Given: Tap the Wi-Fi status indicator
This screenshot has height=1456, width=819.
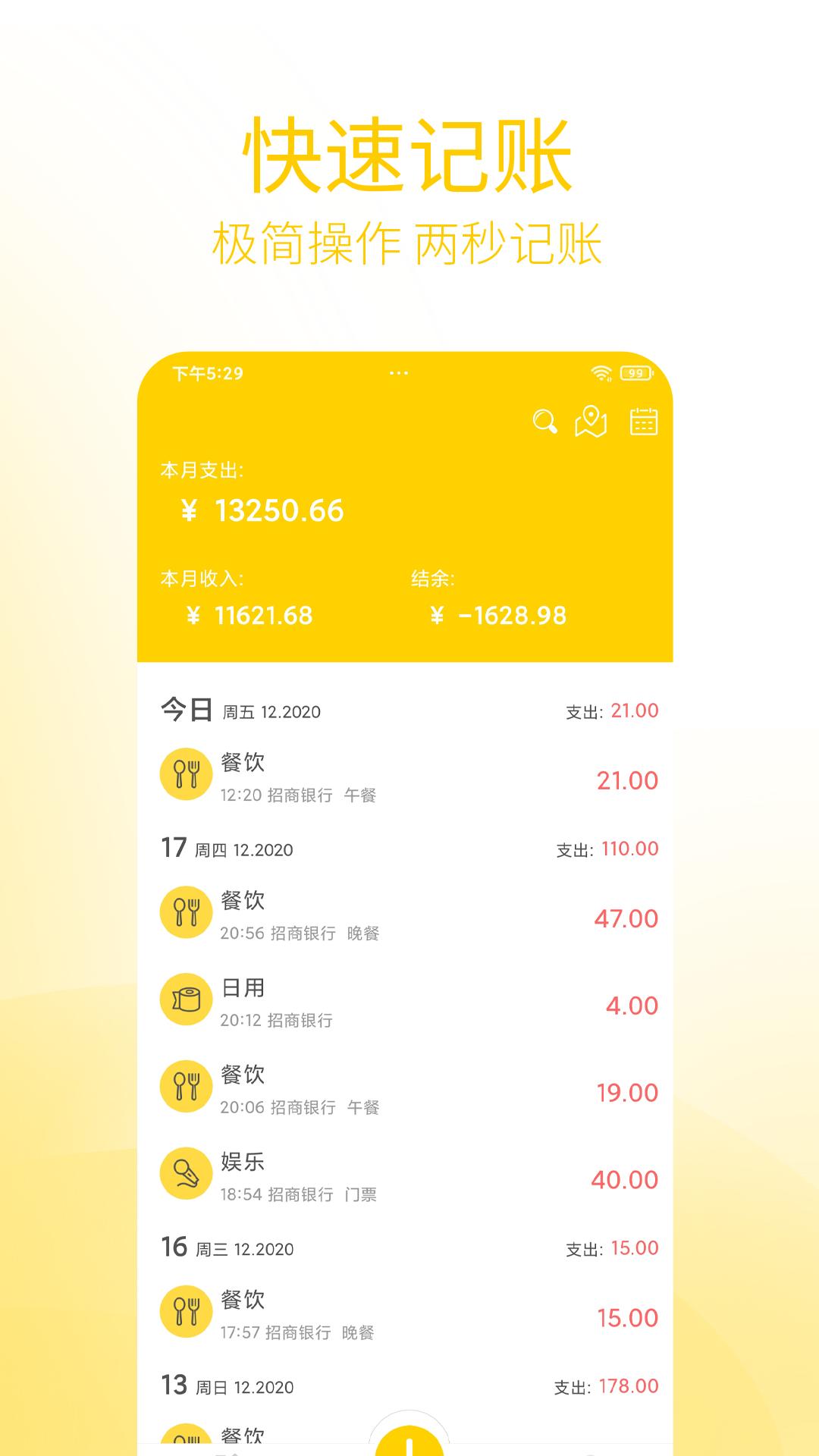Looking at the screenshot, I should coord(601,372).
